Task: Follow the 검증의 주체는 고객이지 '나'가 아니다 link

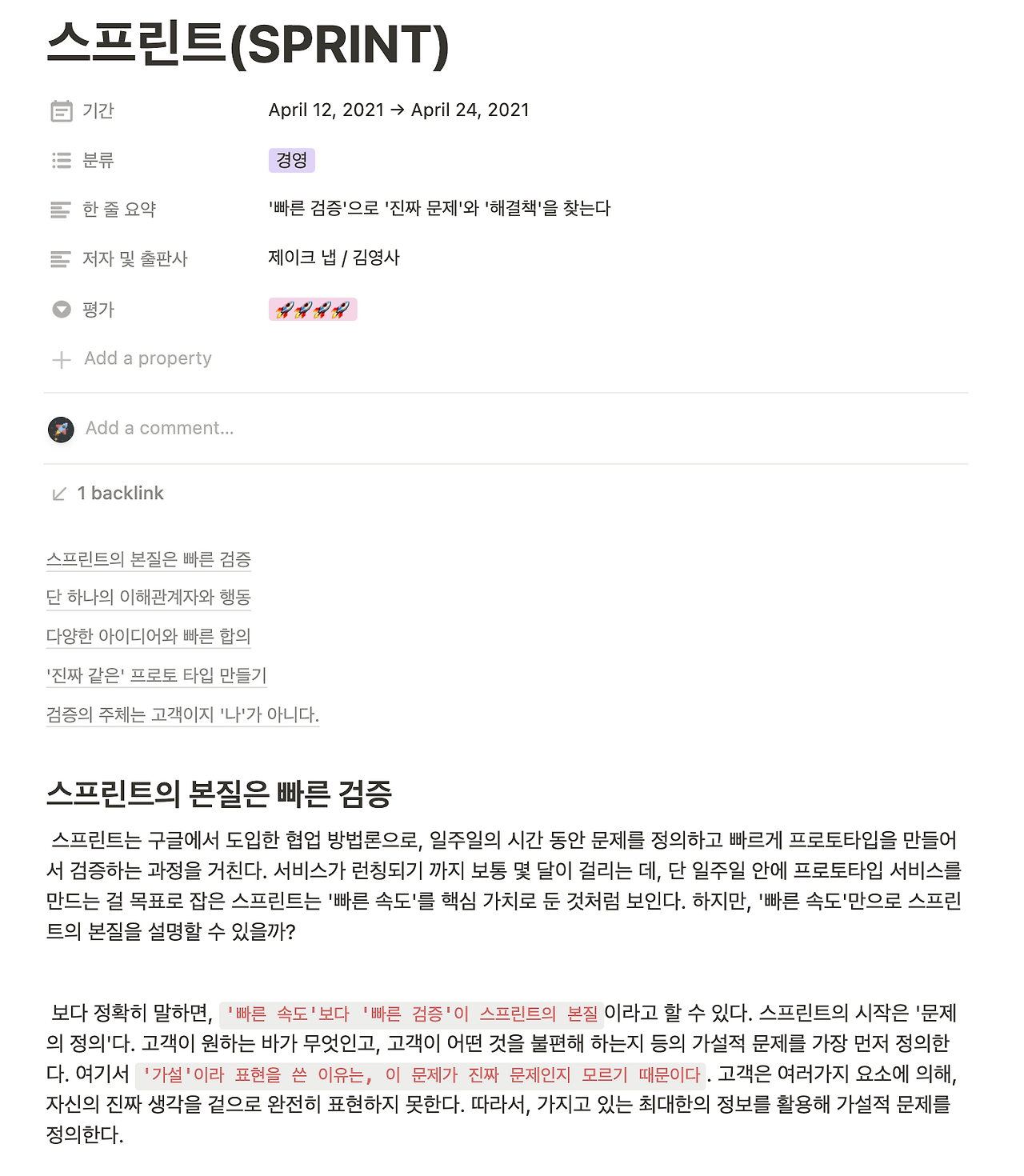Action: click(182, 714)
